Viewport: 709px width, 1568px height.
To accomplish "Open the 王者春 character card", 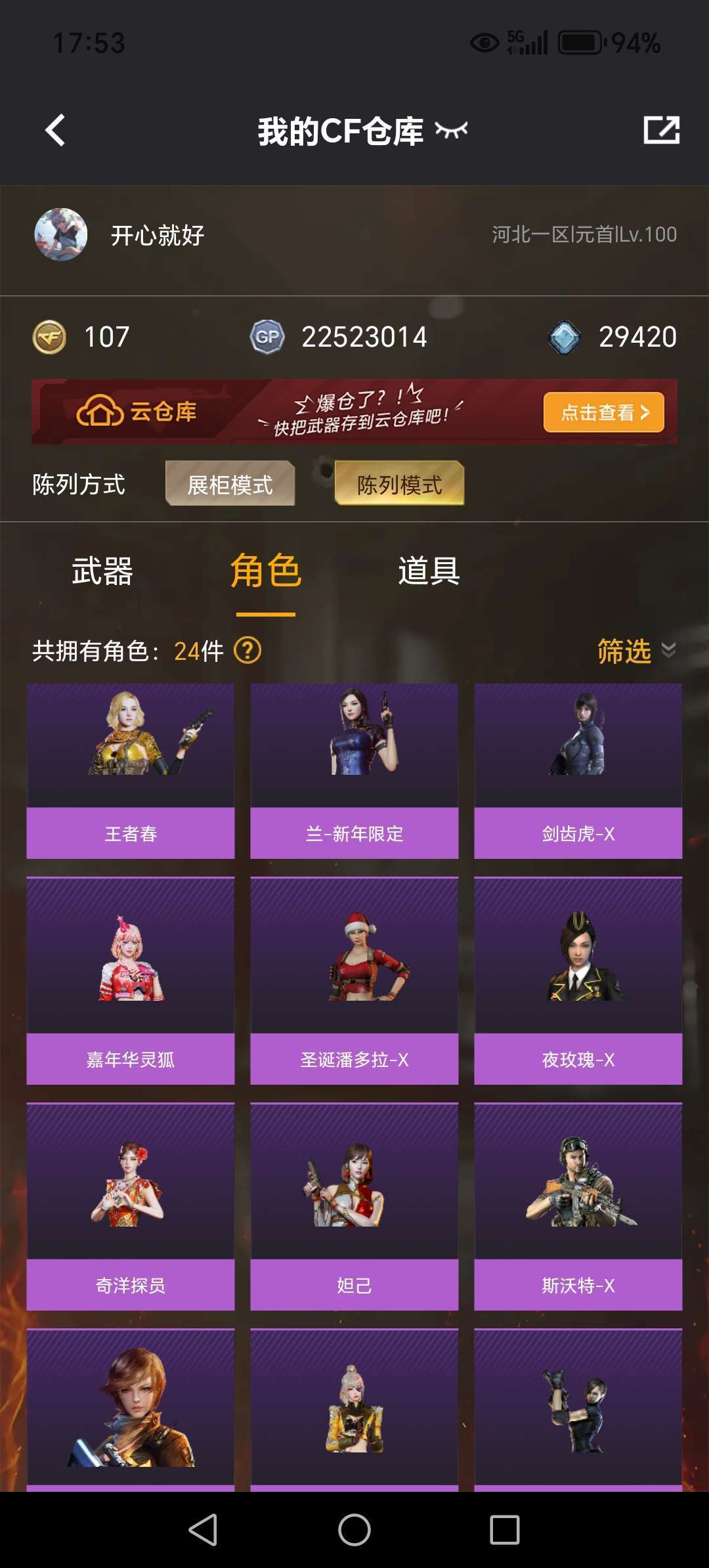I will pyautogui.click(x=130, y=771).
